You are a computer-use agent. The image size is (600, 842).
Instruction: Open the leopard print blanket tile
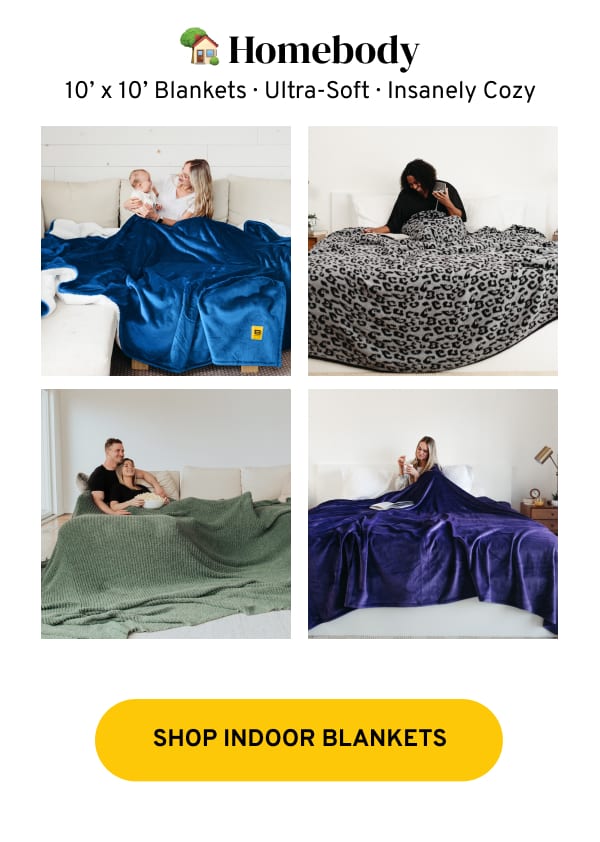(432, 251)
